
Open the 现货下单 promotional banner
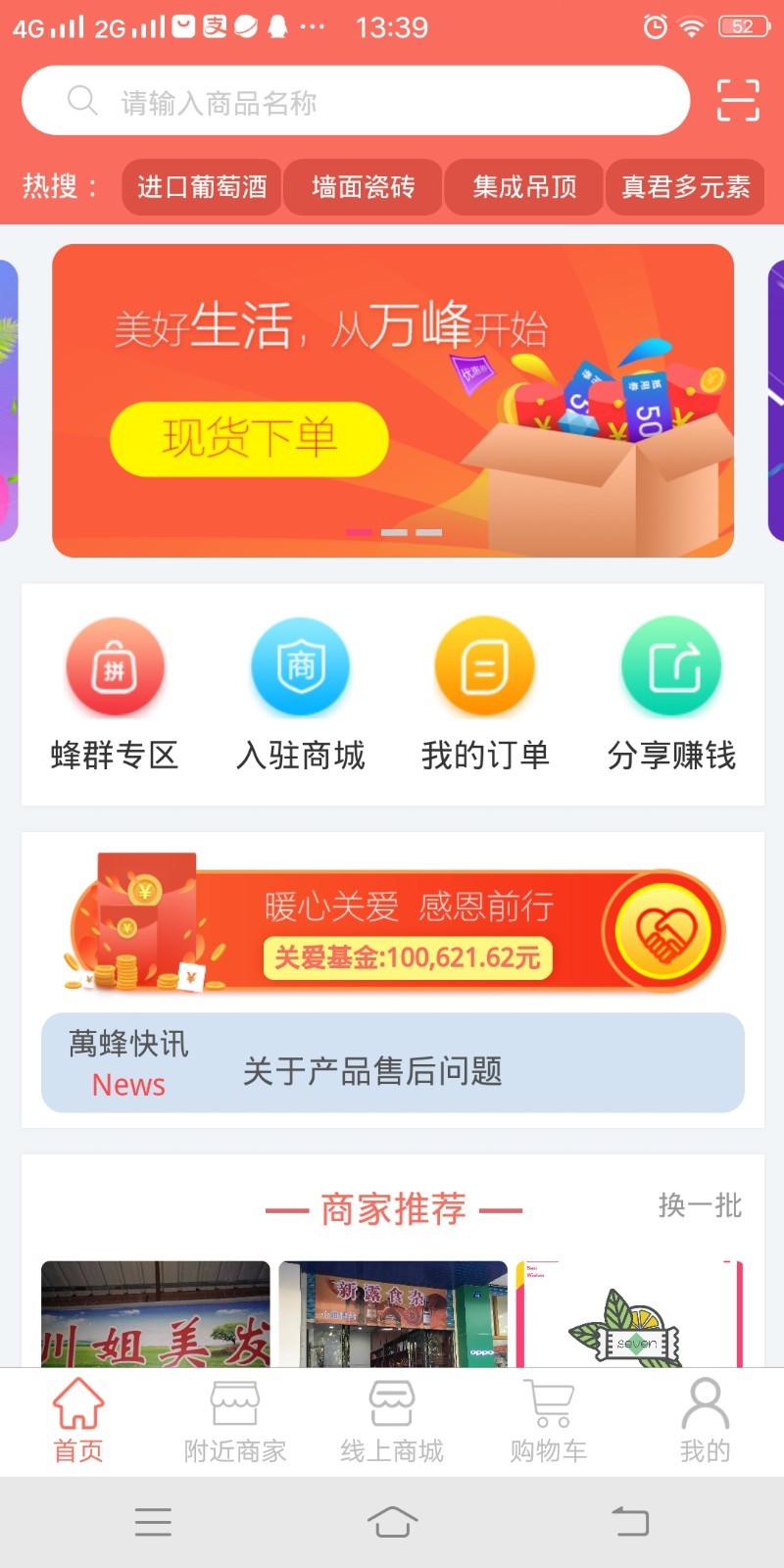tap(392, 400)
